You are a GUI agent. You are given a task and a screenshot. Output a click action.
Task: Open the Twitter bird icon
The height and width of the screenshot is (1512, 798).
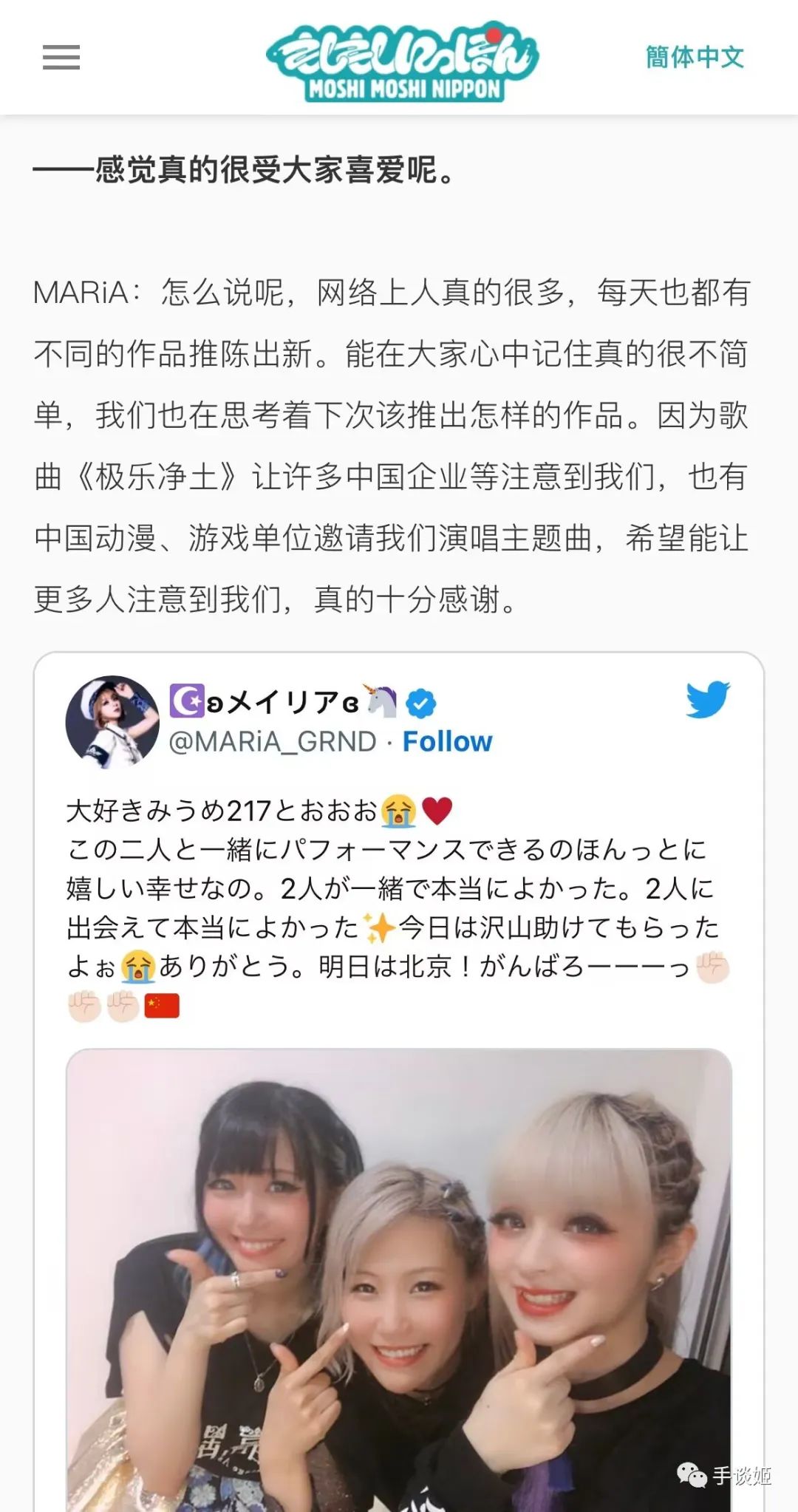tap(707, 700)
